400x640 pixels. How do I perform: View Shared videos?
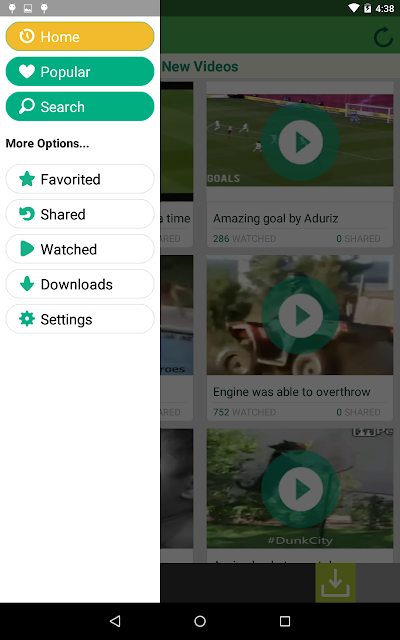point(80,214)
